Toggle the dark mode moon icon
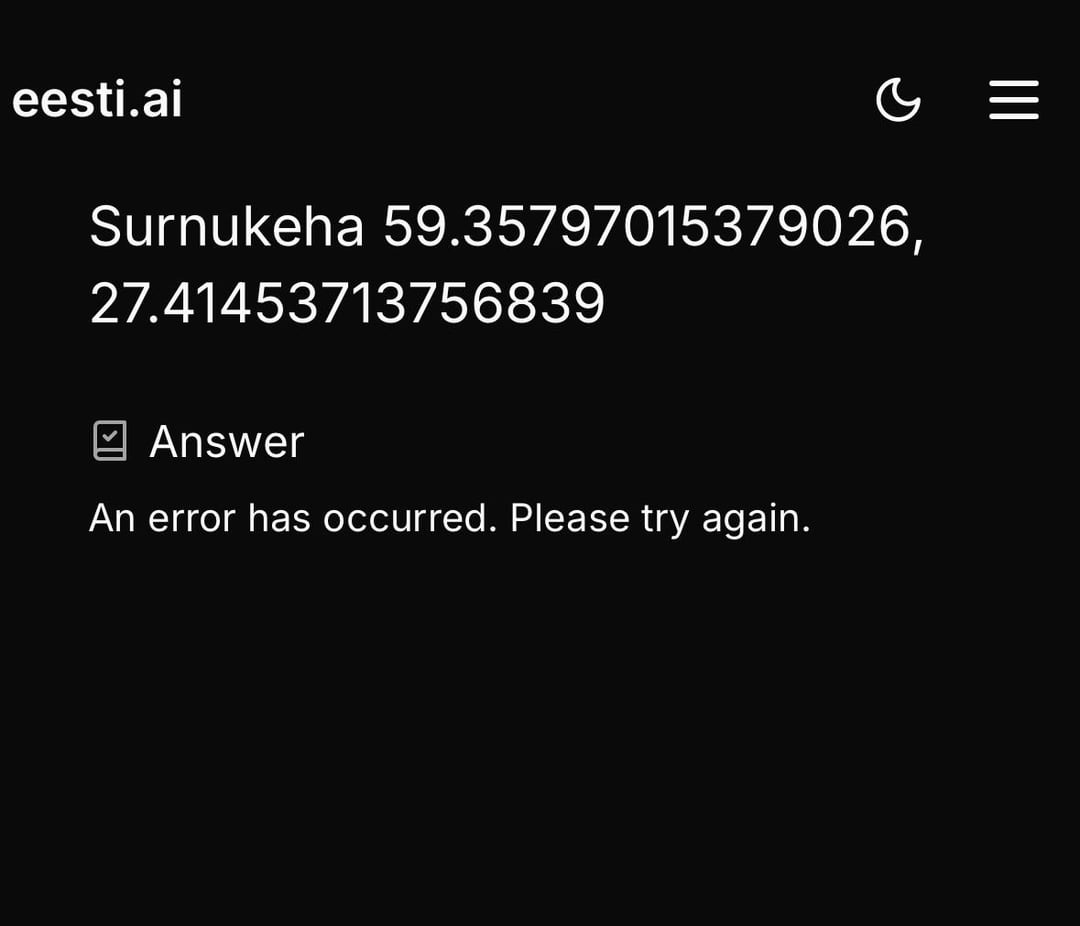Image resolution: width=1080 pixels, height=926 pixels. 897,100
